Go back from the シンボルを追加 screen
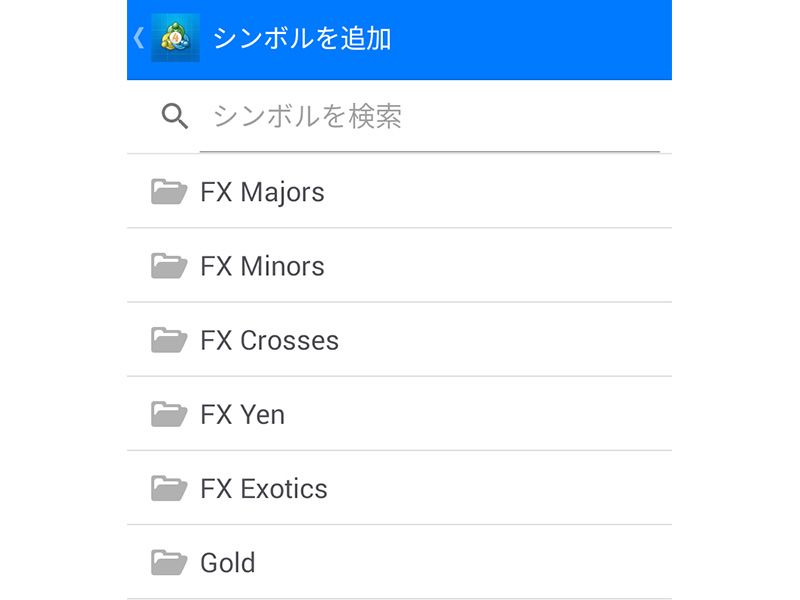This screenshot has width=800, height=600. 140,39
